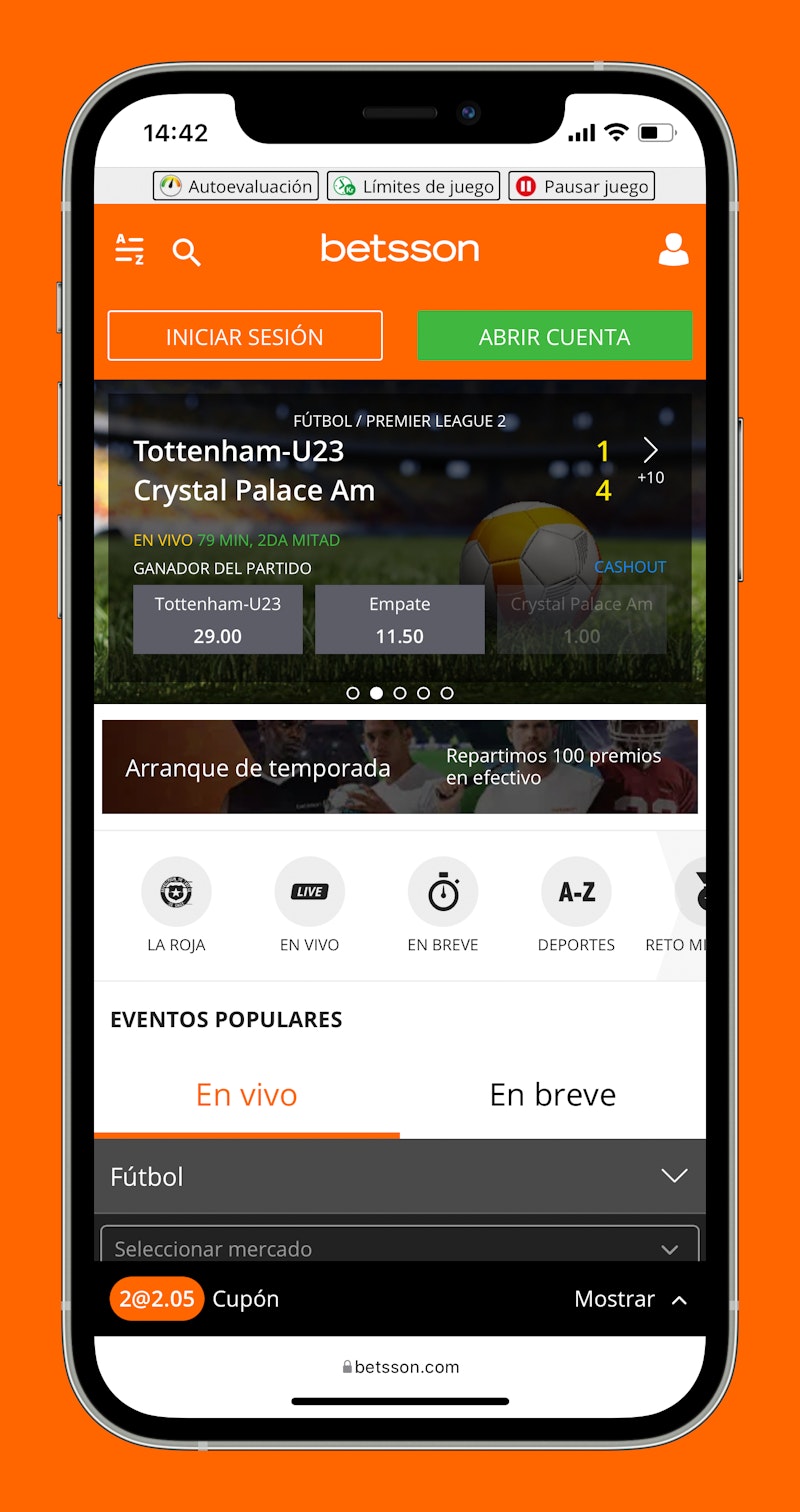Image resolution: width=800 pixels, height=1512 pixels.
Task: Collapse the Fútbol section
Action: (674, 1176)
